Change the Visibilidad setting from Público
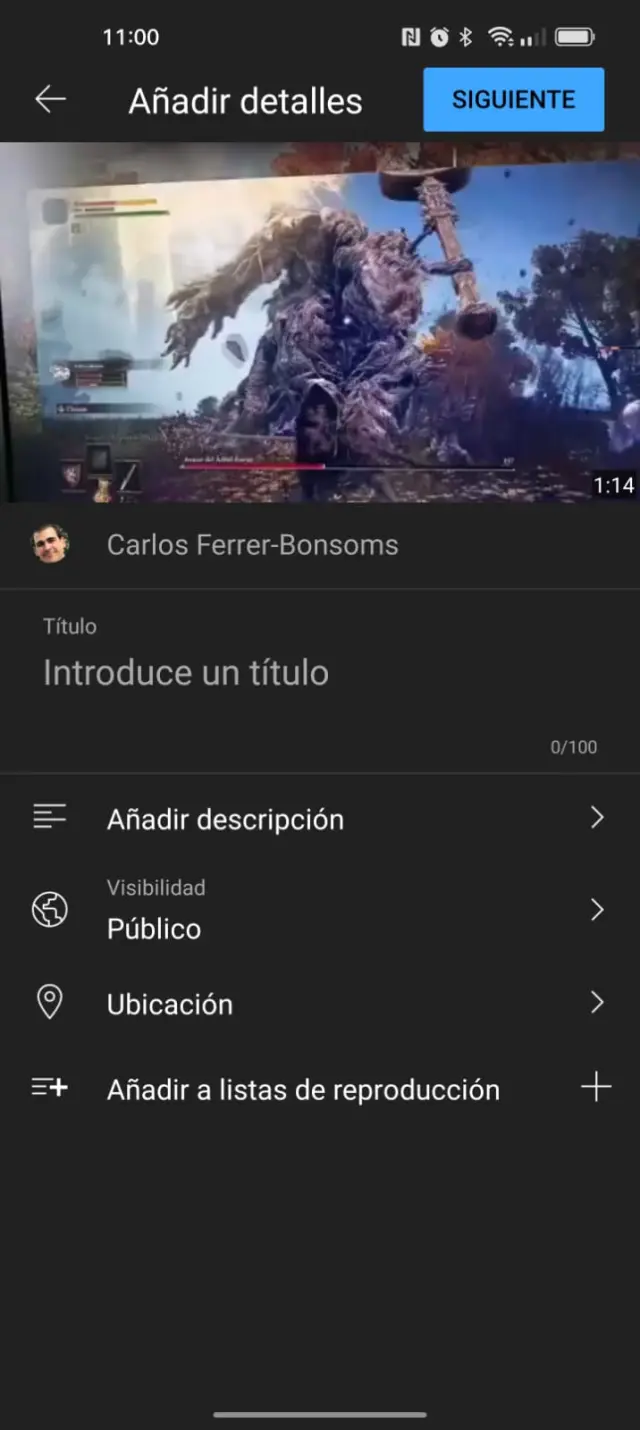This screenshot has height=1430, width=640. pyautogui.click(x=320, y=910)
